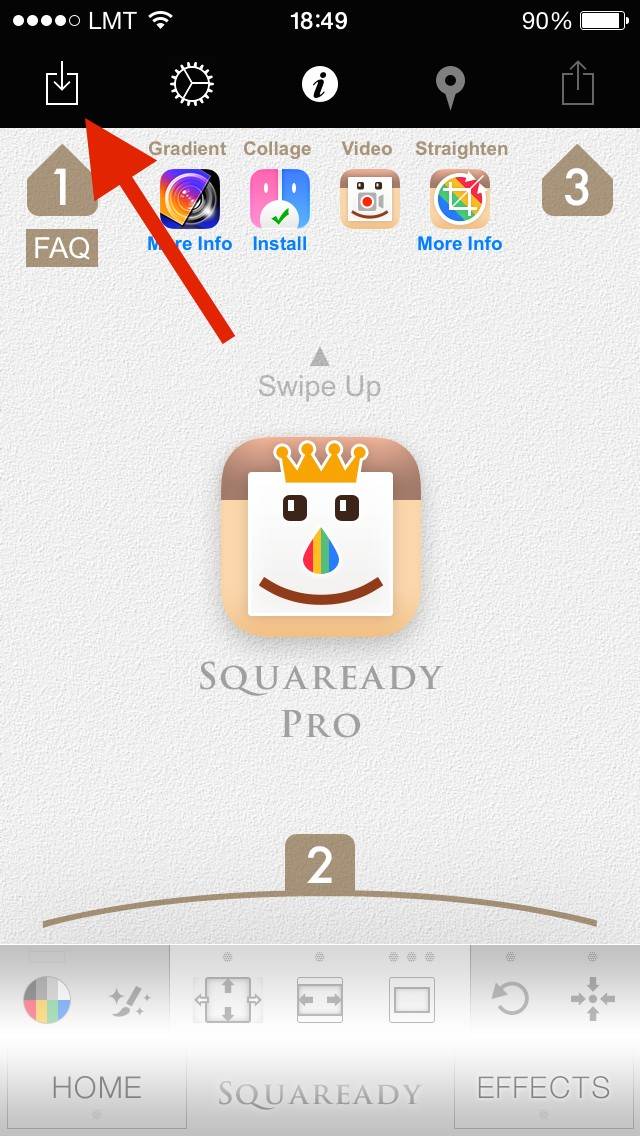Image resolution: width=640 pixels, height=1136 pixels.
Task: Tap the center align arrows icon
Action: point(592,999)
